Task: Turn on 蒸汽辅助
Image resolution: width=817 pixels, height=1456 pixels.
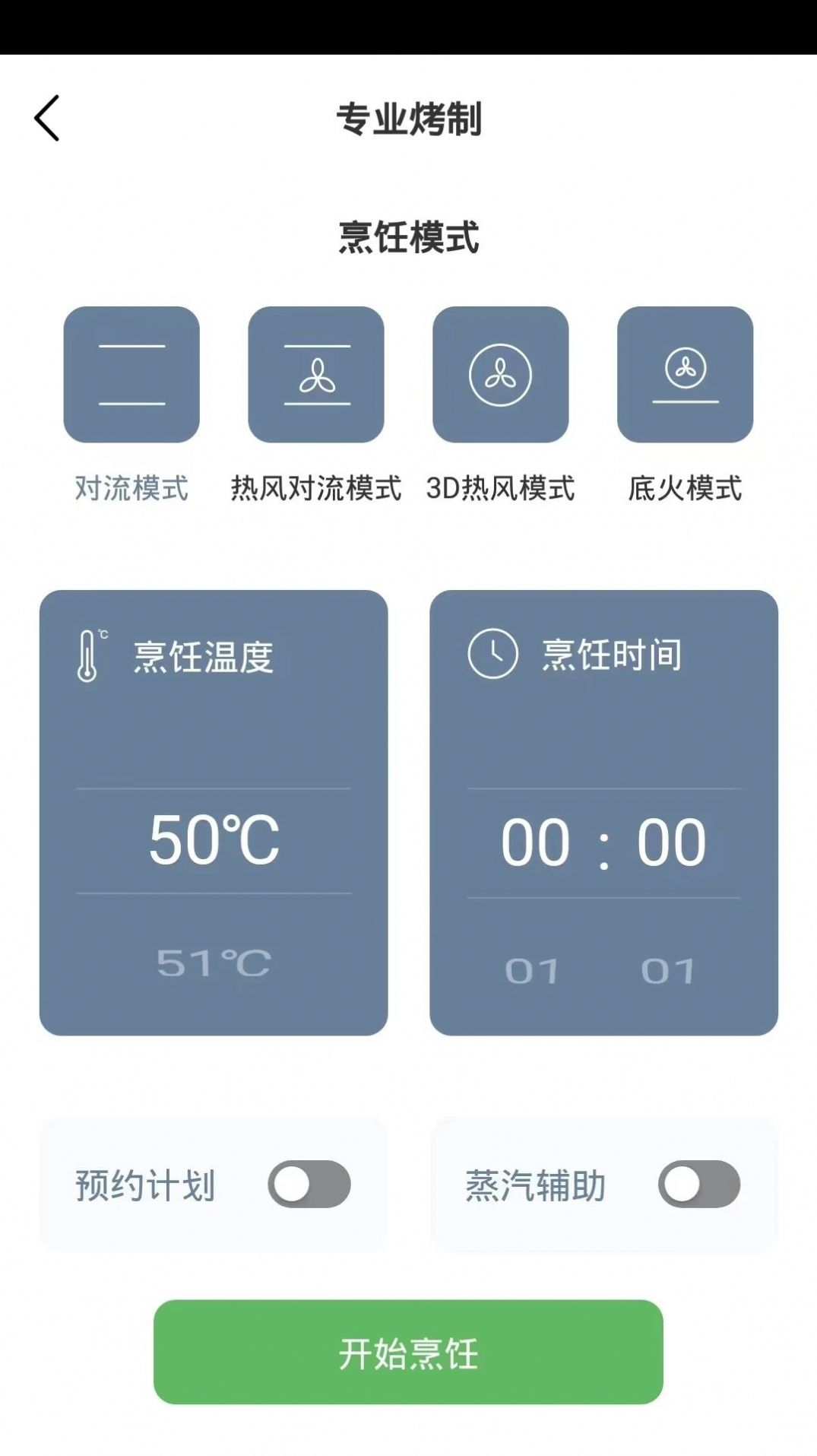Action: click(x=698, y=1184)
